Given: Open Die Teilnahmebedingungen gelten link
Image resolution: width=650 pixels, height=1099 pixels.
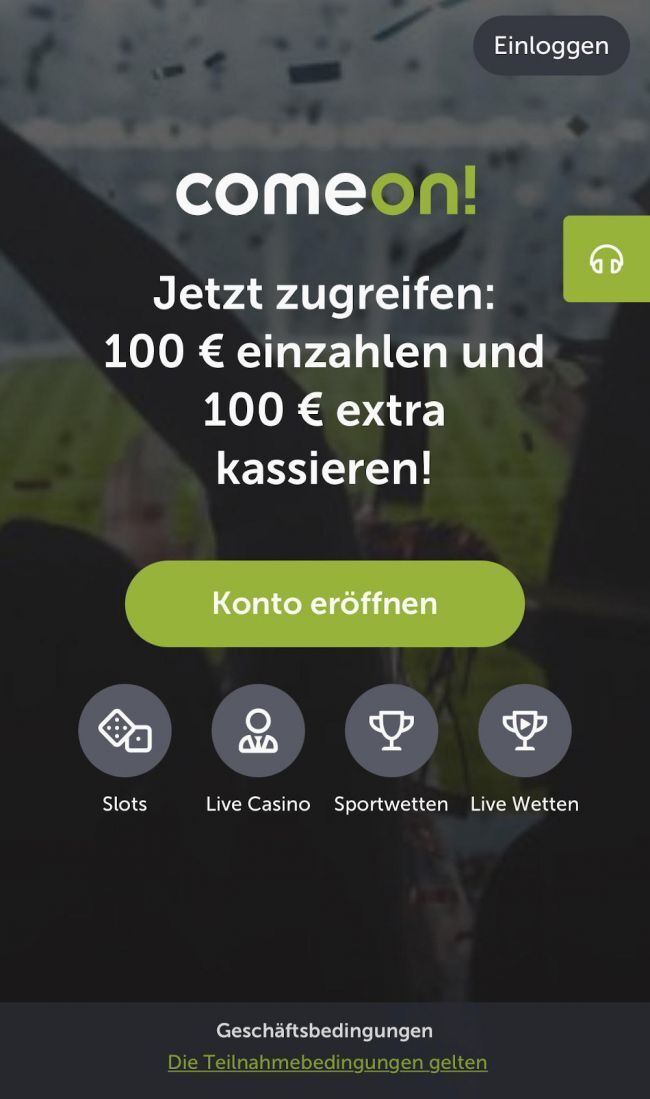Looking at the screenshot, I should tap(327, 1062).
